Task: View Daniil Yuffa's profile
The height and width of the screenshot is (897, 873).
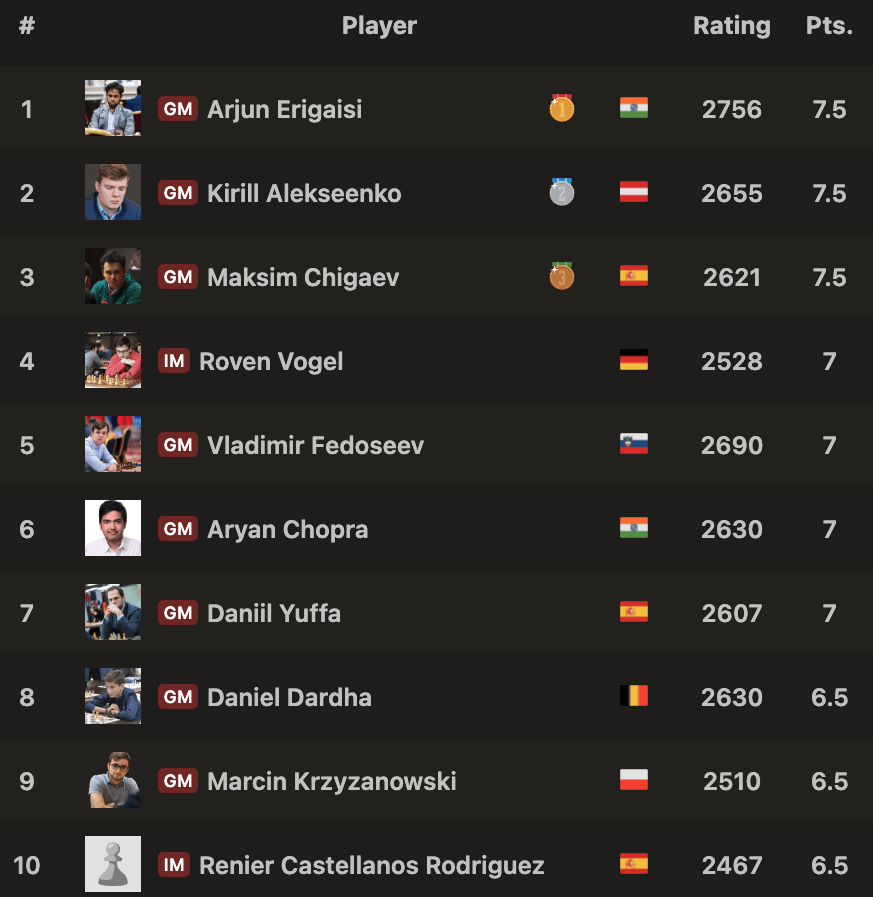Action: [x=273, y=613]
